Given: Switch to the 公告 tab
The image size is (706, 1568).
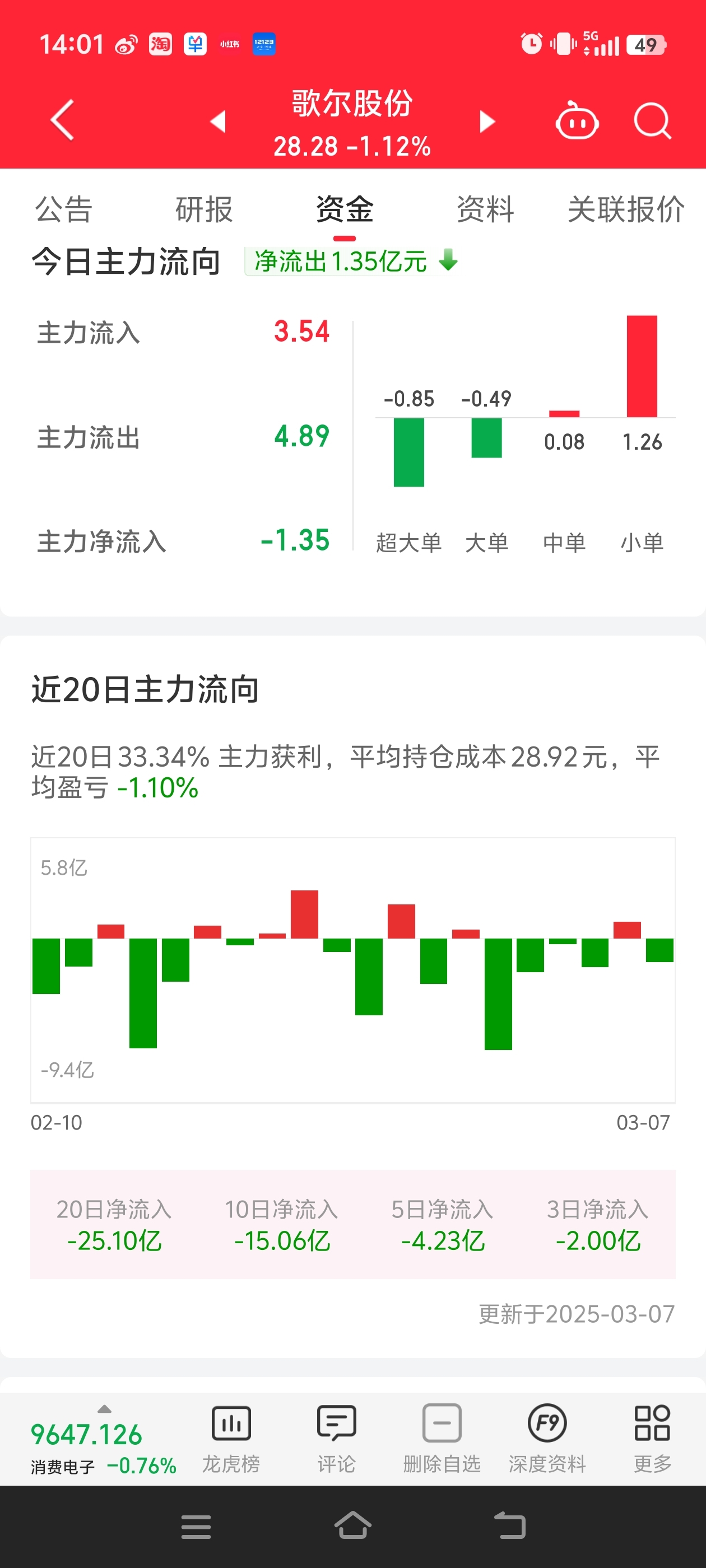Looking at the screenshot, I should [64, 210].
